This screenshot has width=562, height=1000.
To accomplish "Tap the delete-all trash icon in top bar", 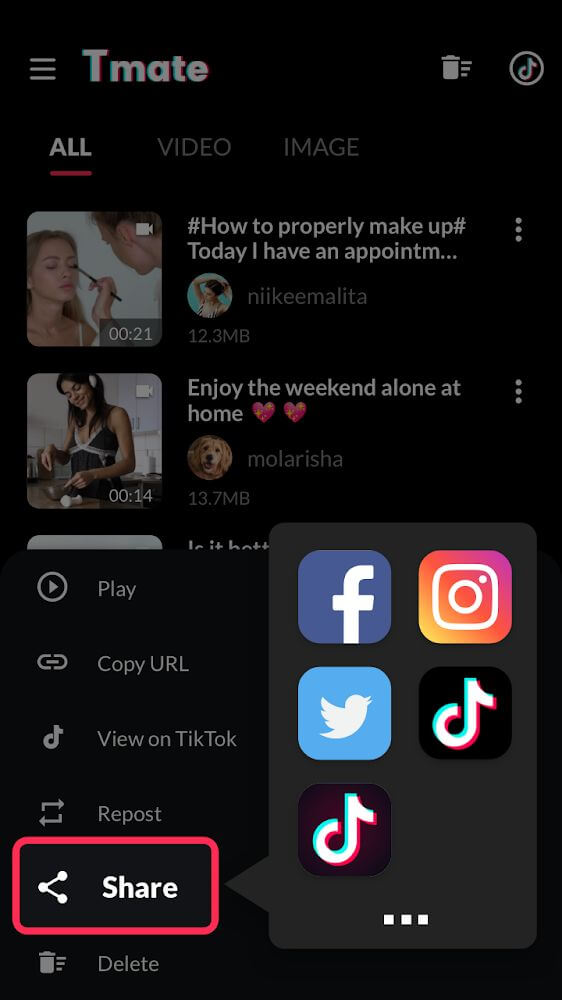I will point(456,67).
